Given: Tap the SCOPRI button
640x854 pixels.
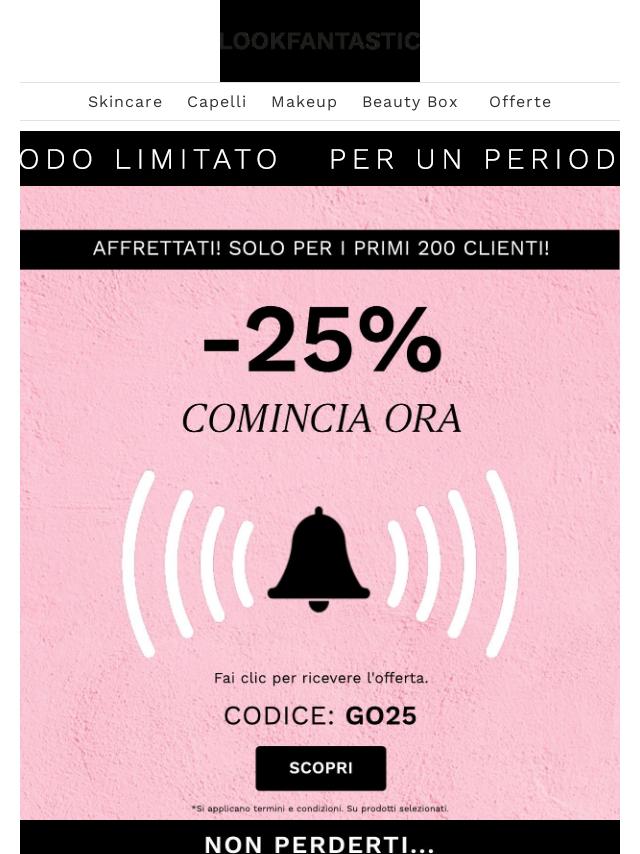Looking at the screenshot, I should click(x=320, y=768).
